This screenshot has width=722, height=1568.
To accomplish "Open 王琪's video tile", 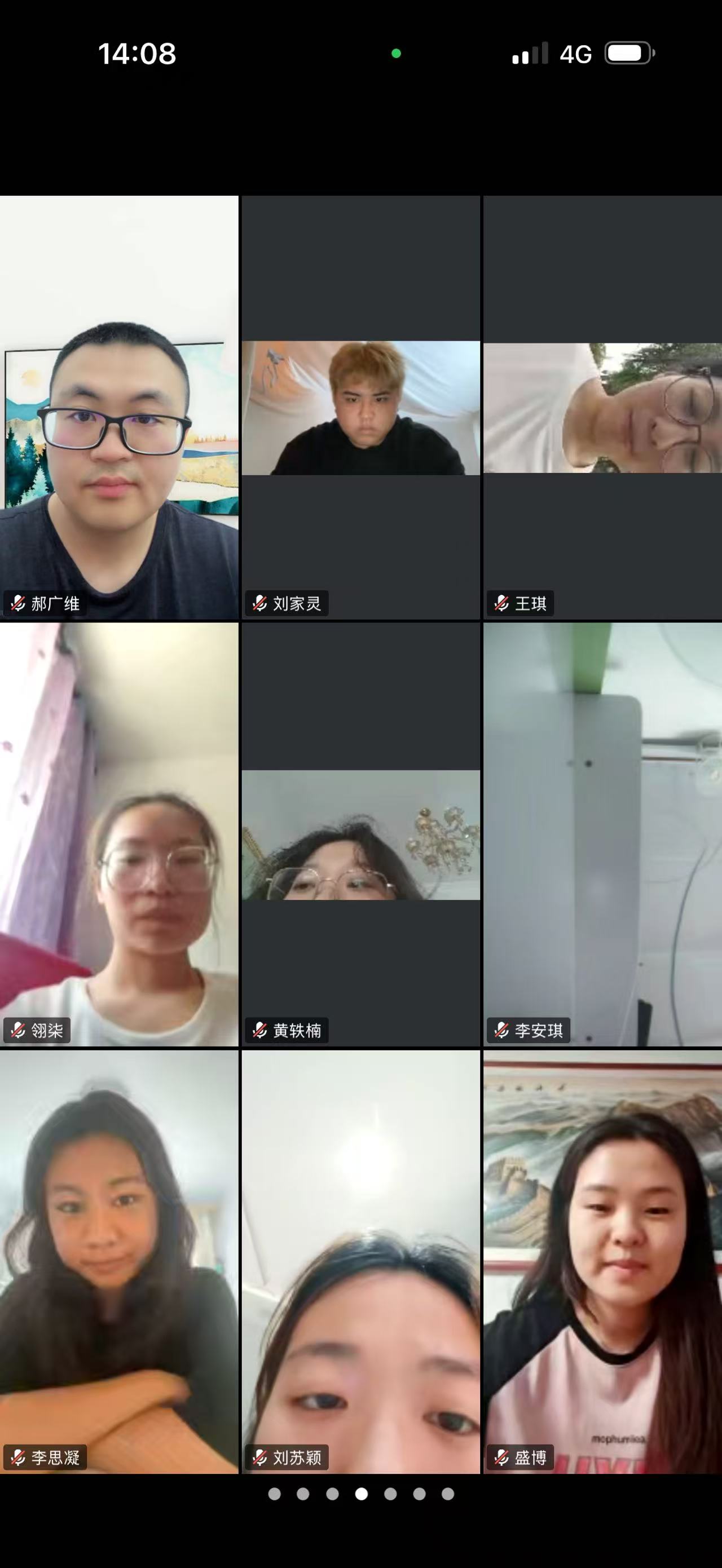I will pos(602,408).
